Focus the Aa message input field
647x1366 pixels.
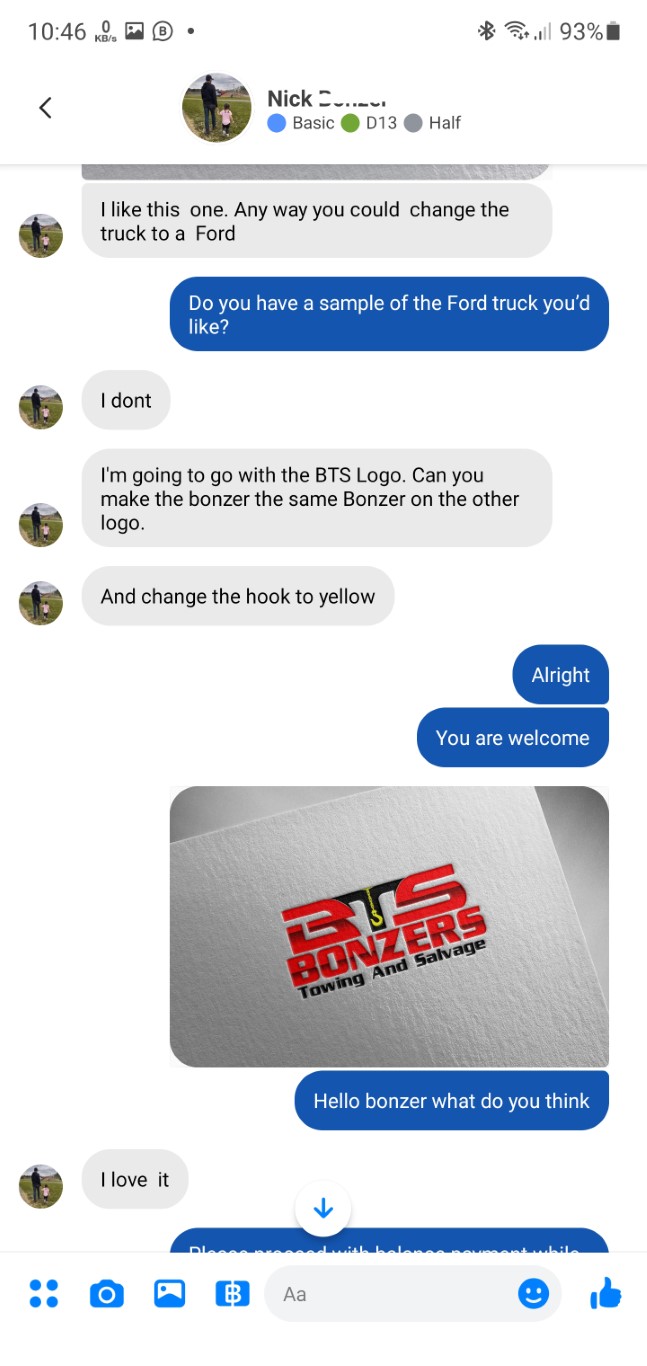pos(390,1294)
